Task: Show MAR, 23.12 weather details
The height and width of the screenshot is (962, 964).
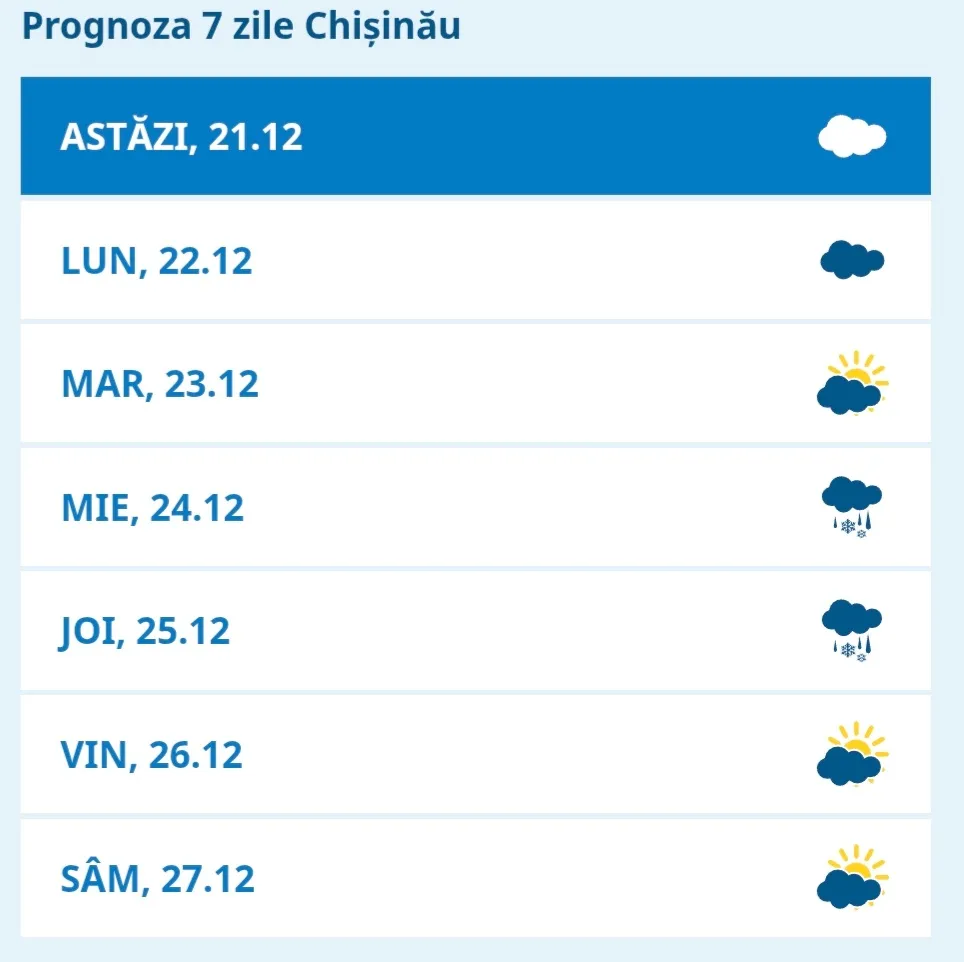Action: click(475, 383)
